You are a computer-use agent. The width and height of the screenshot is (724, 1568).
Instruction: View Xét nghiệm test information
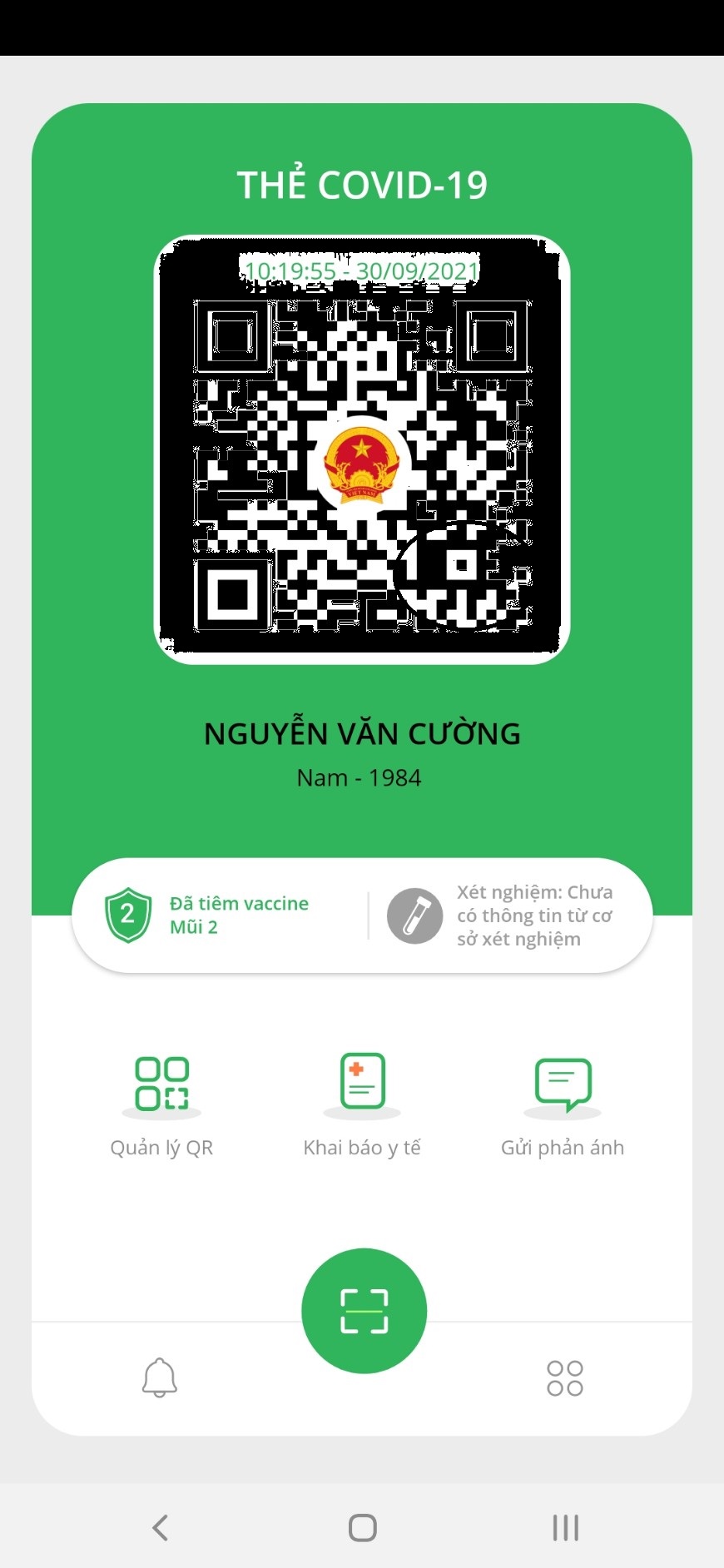508,915
